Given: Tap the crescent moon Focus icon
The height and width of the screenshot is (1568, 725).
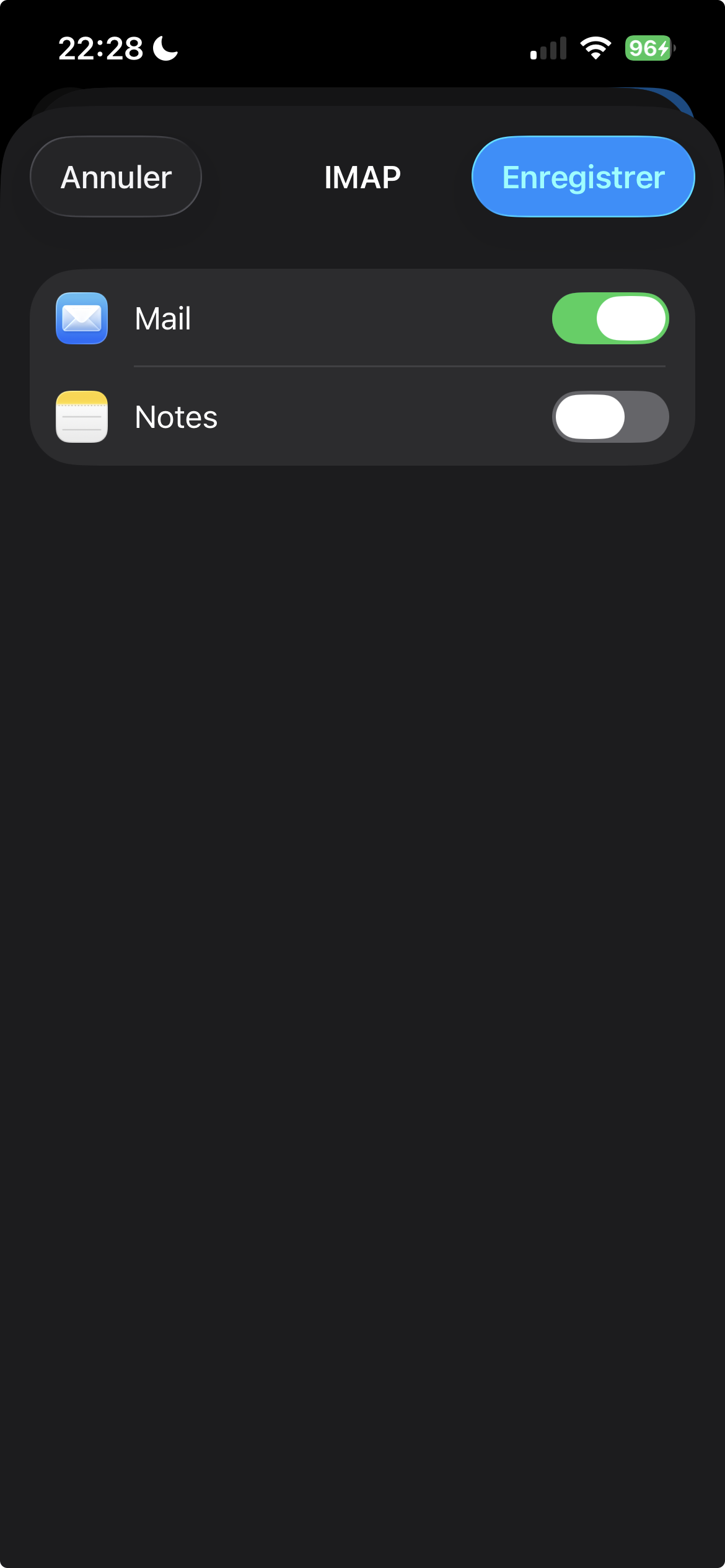Looking at the screenshot, I should pos(164,48).
